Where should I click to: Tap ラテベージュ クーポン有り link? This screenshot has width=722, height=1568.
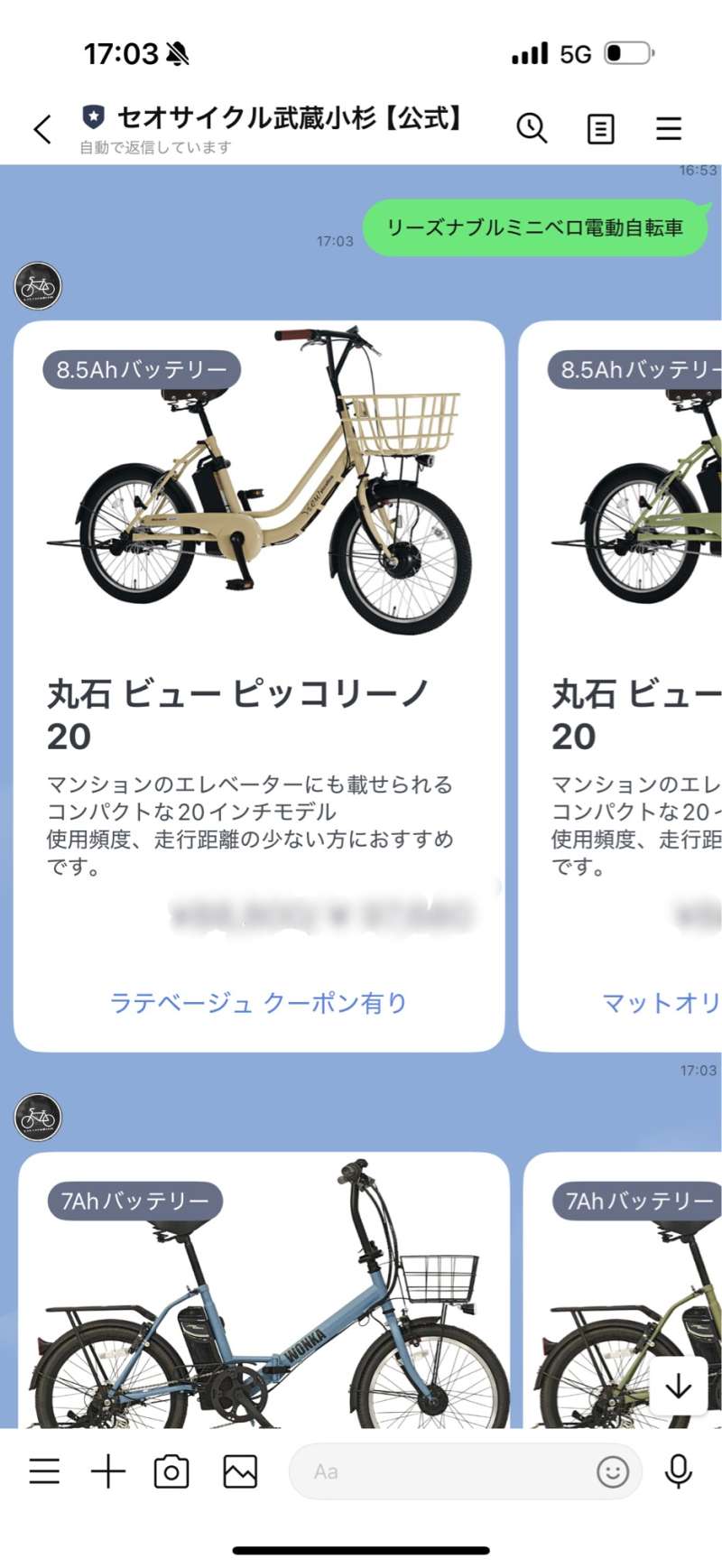[x=258, y=1002]
